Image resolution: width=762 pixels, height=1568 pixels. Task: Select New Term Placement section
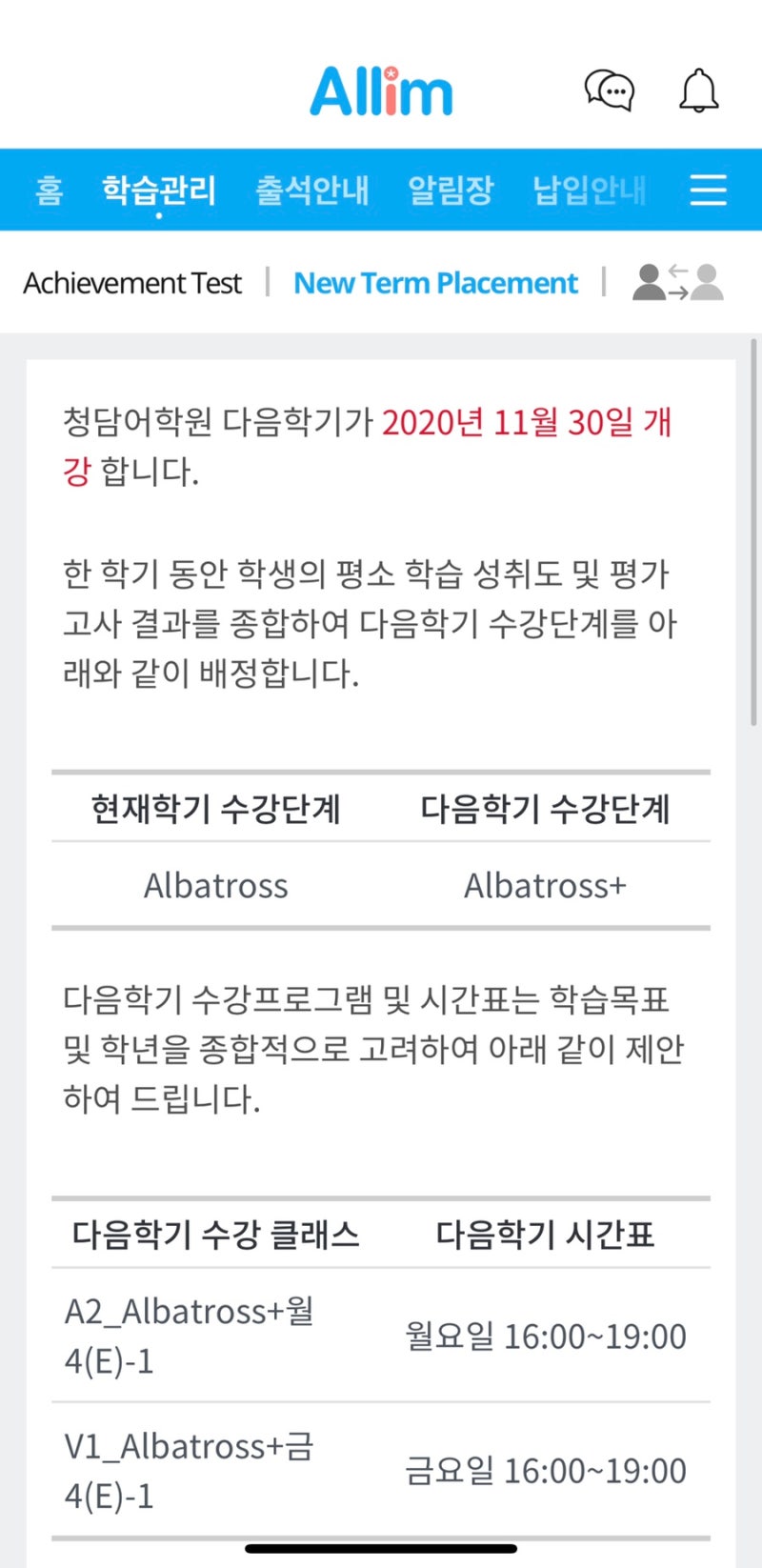[435, 283]
